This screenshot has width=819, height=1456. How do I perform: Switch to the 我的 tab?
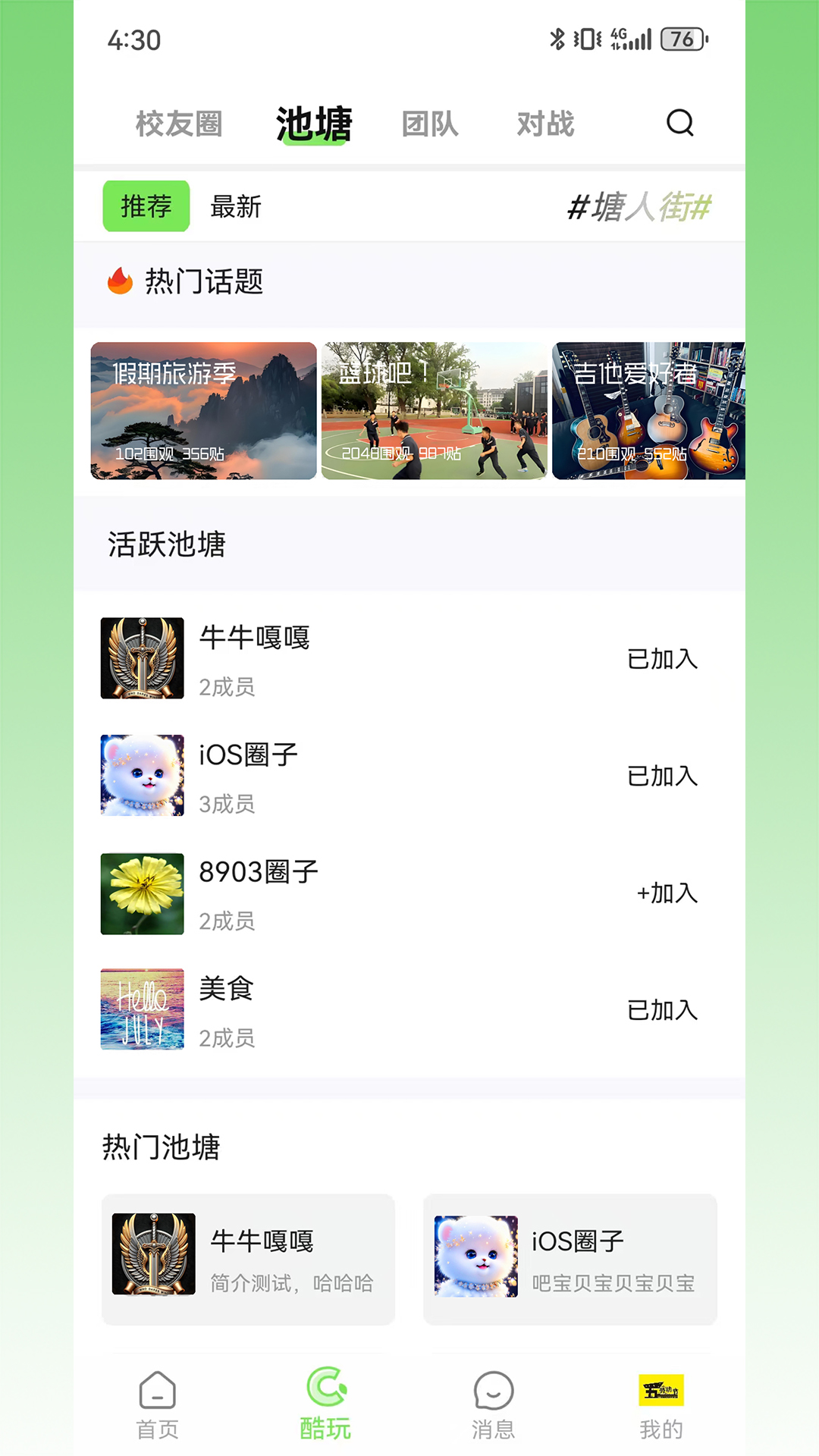(x=661, y=1405)
